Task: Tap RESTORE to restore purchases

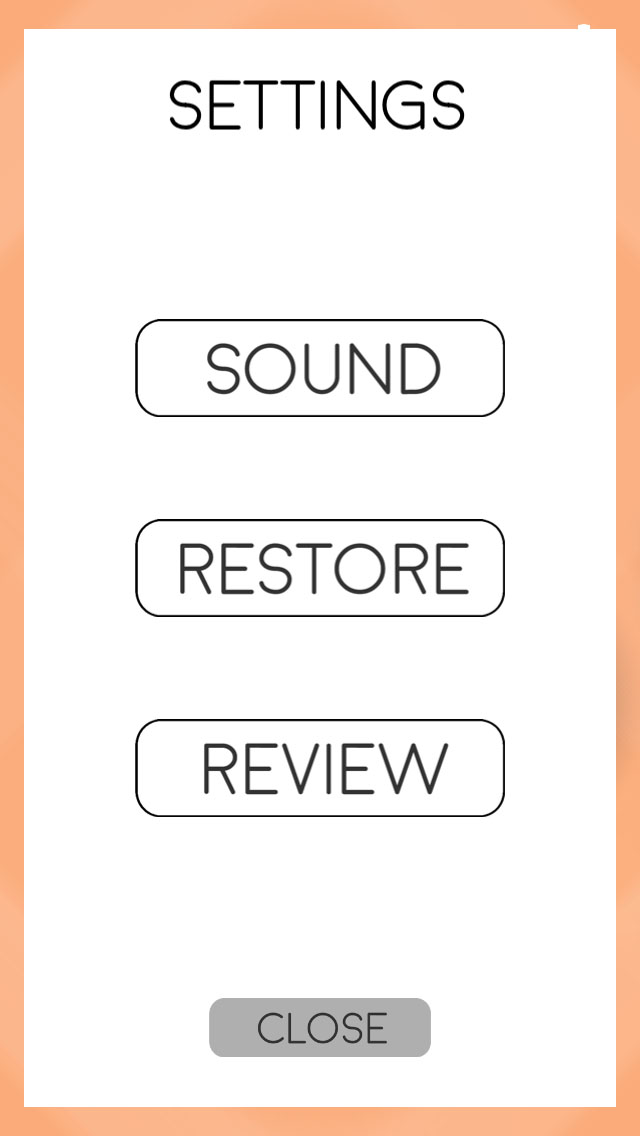Action: 320,568
